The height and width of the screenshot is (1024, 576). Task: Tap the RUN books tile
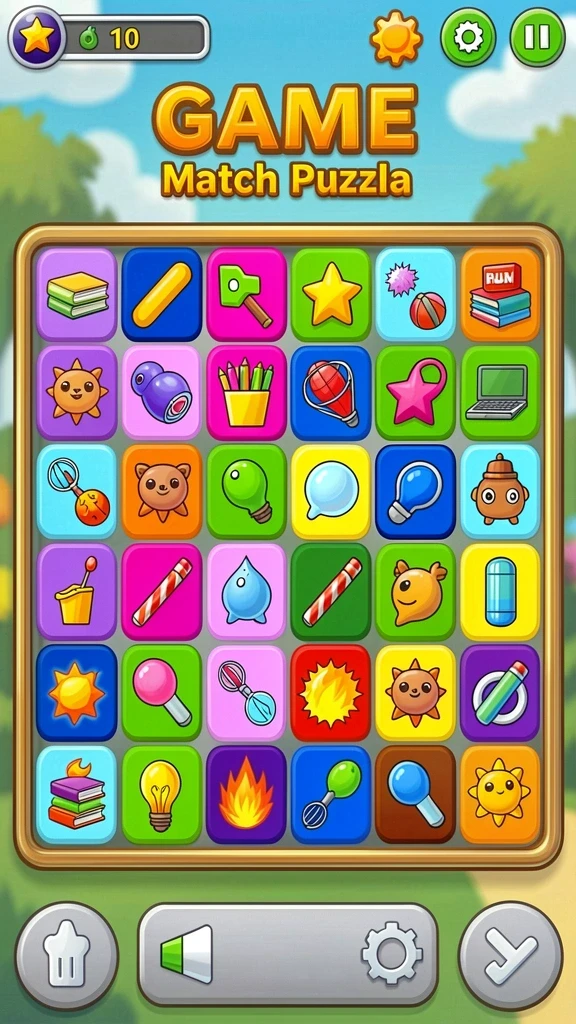pyautogui.click(x=500, y=295)
